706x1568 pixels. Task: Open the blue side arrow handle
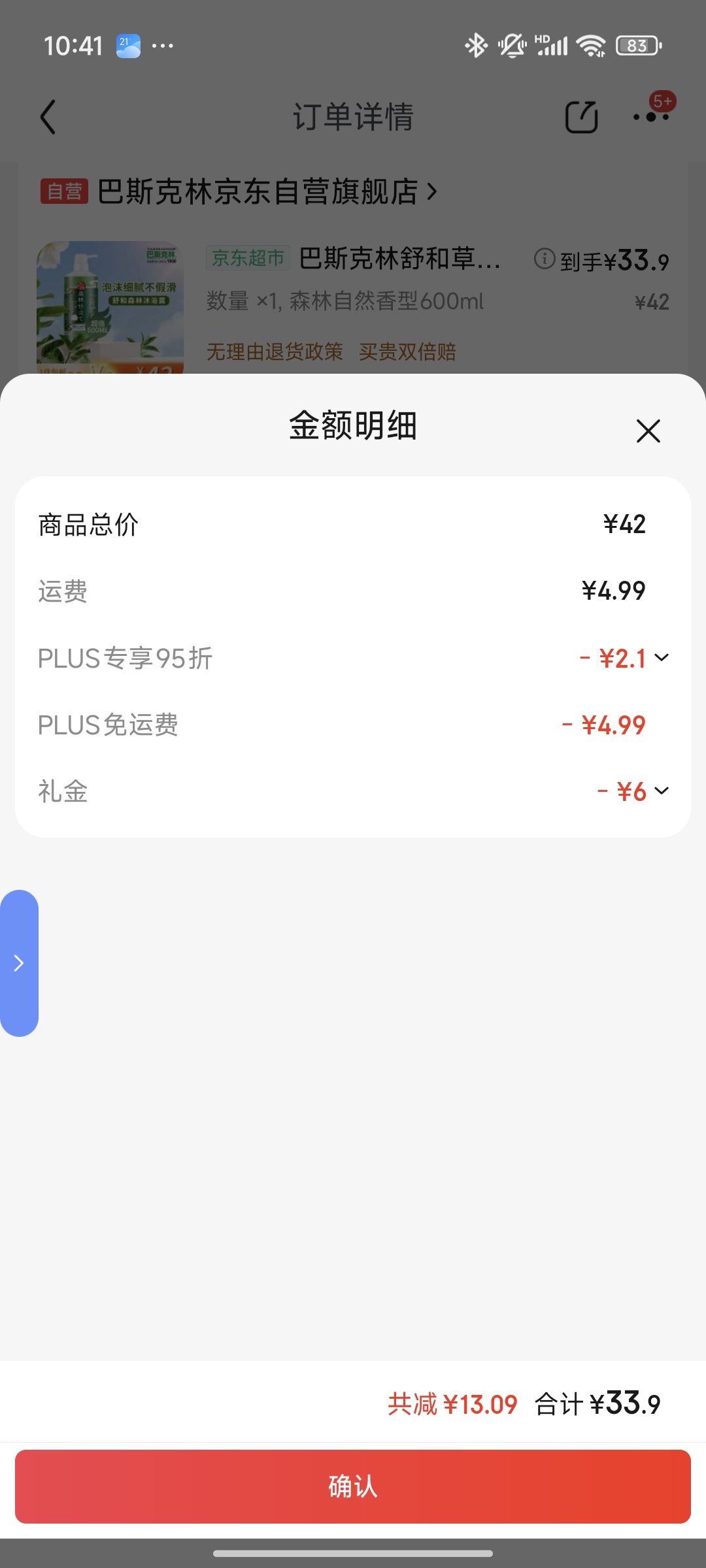point(19,963)
